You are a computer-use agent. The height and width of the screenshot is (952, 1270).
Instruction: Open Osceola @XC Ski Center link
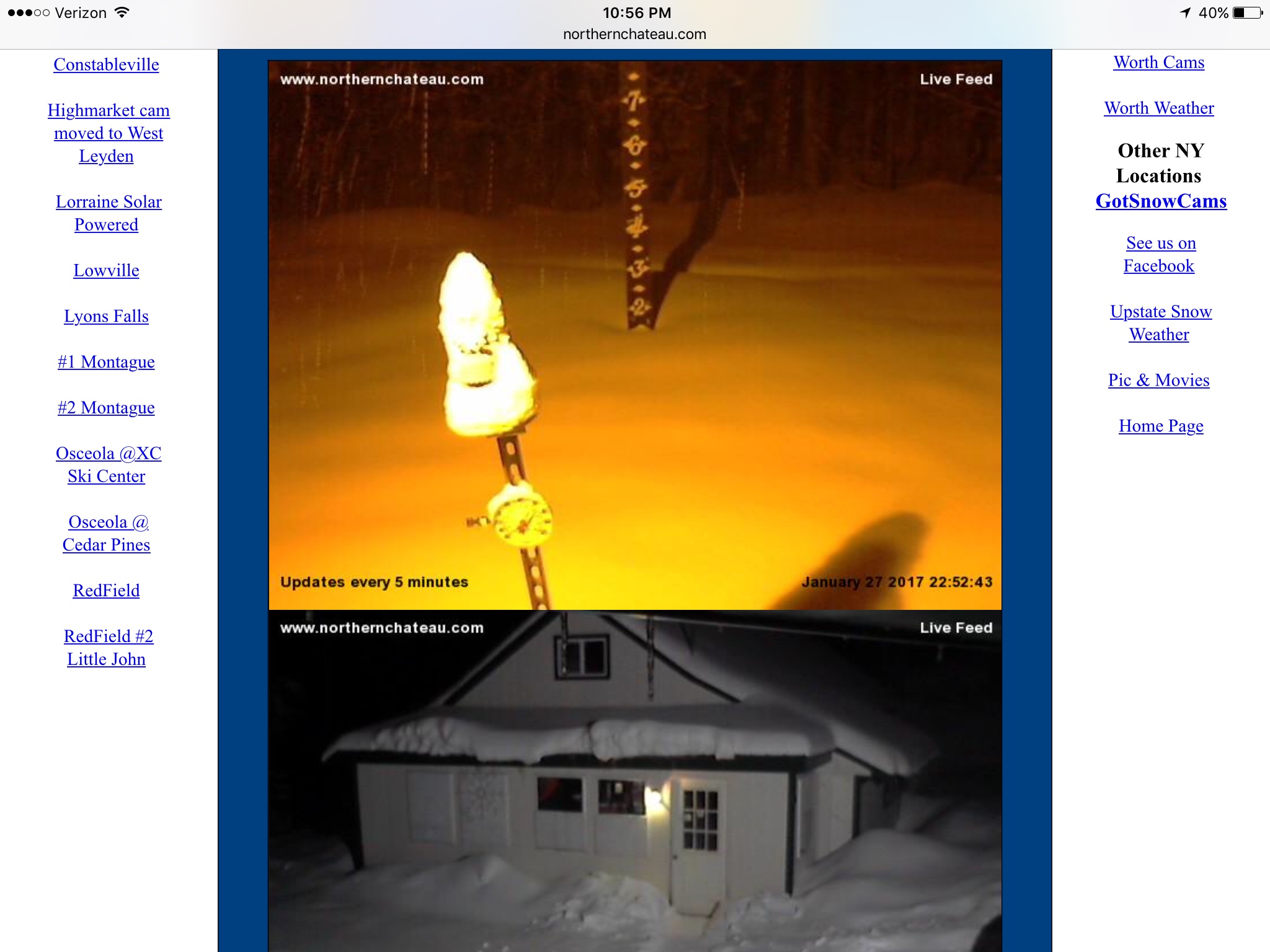coord(109,465)
